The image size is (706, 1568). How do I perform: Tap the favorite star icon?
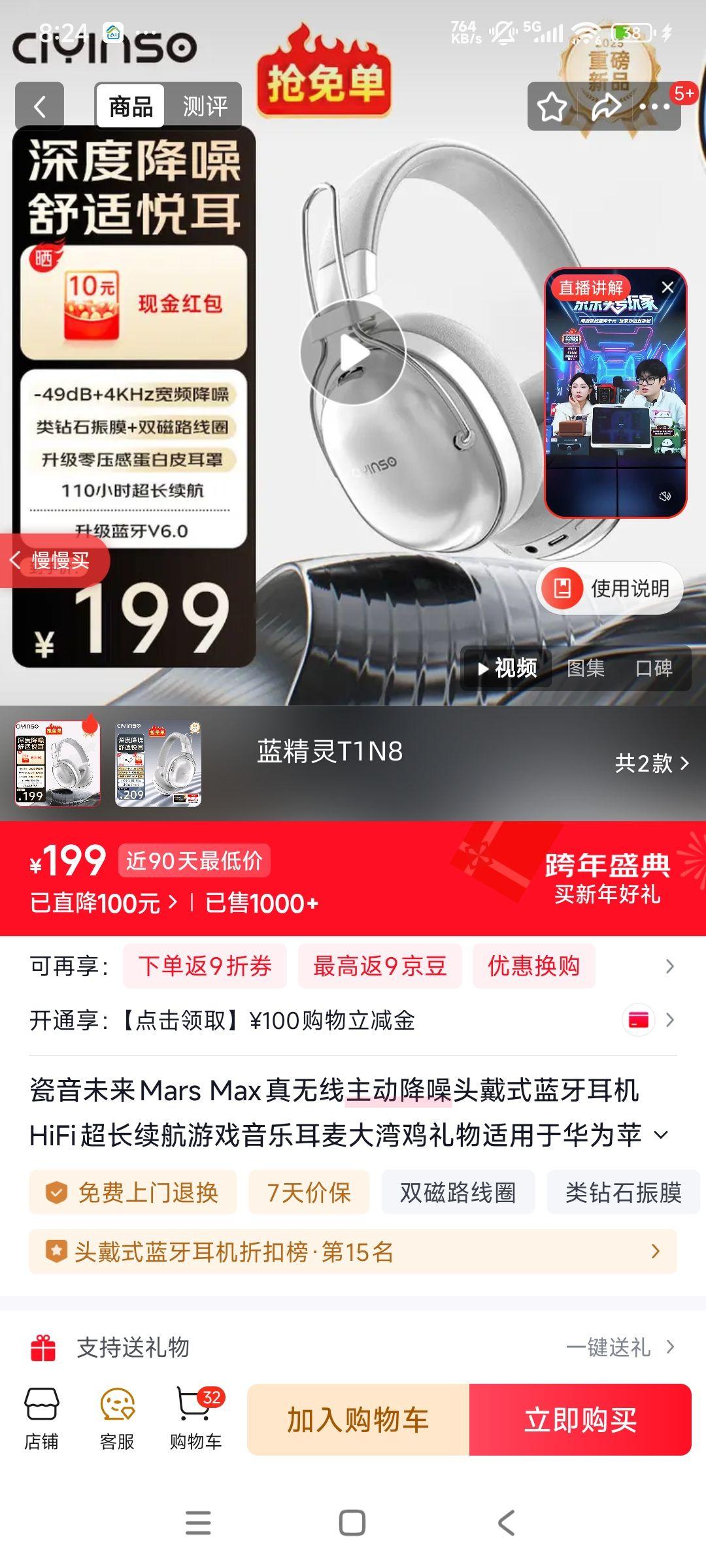pyautogui.click(x=552, y=106)
